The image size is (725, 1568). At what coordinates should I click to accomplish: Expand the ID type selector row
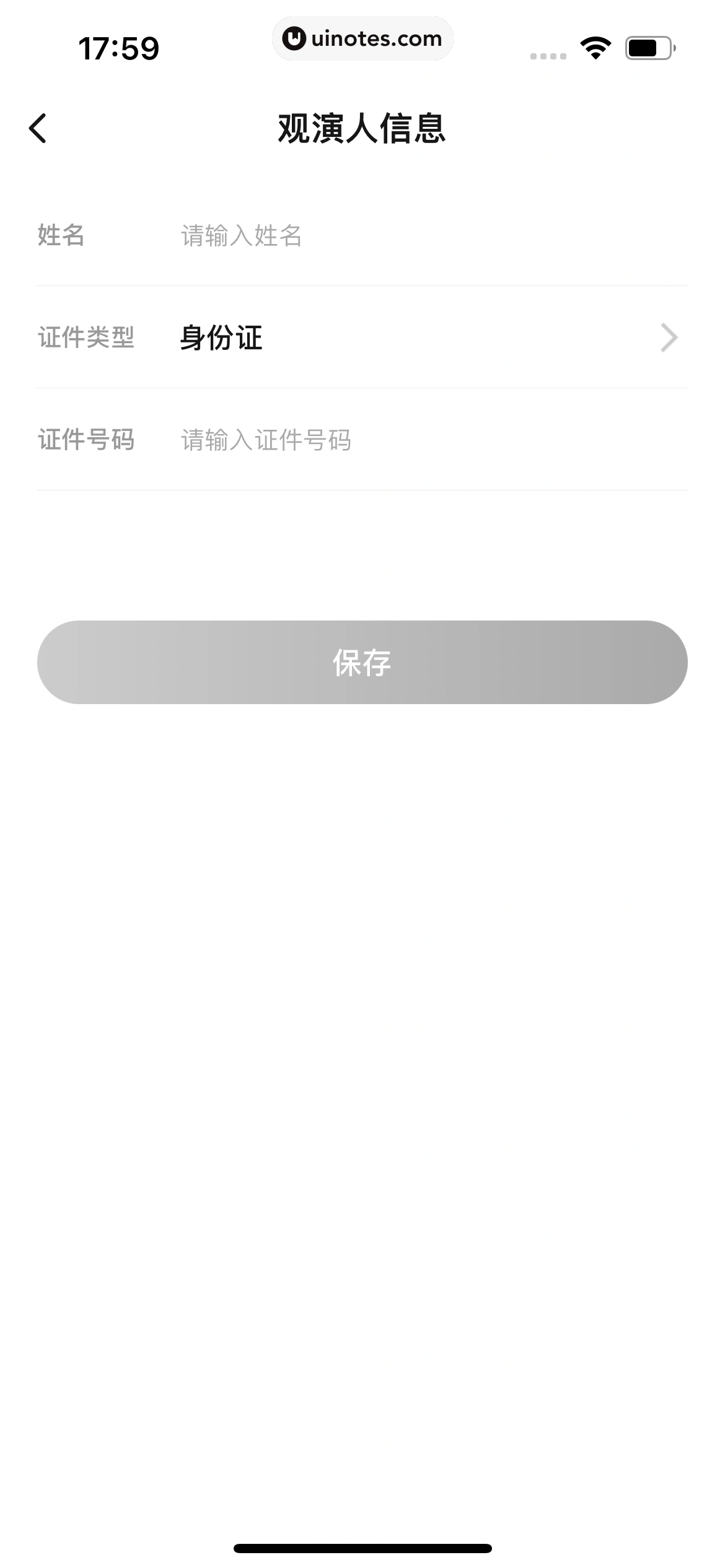coord(362,338)
